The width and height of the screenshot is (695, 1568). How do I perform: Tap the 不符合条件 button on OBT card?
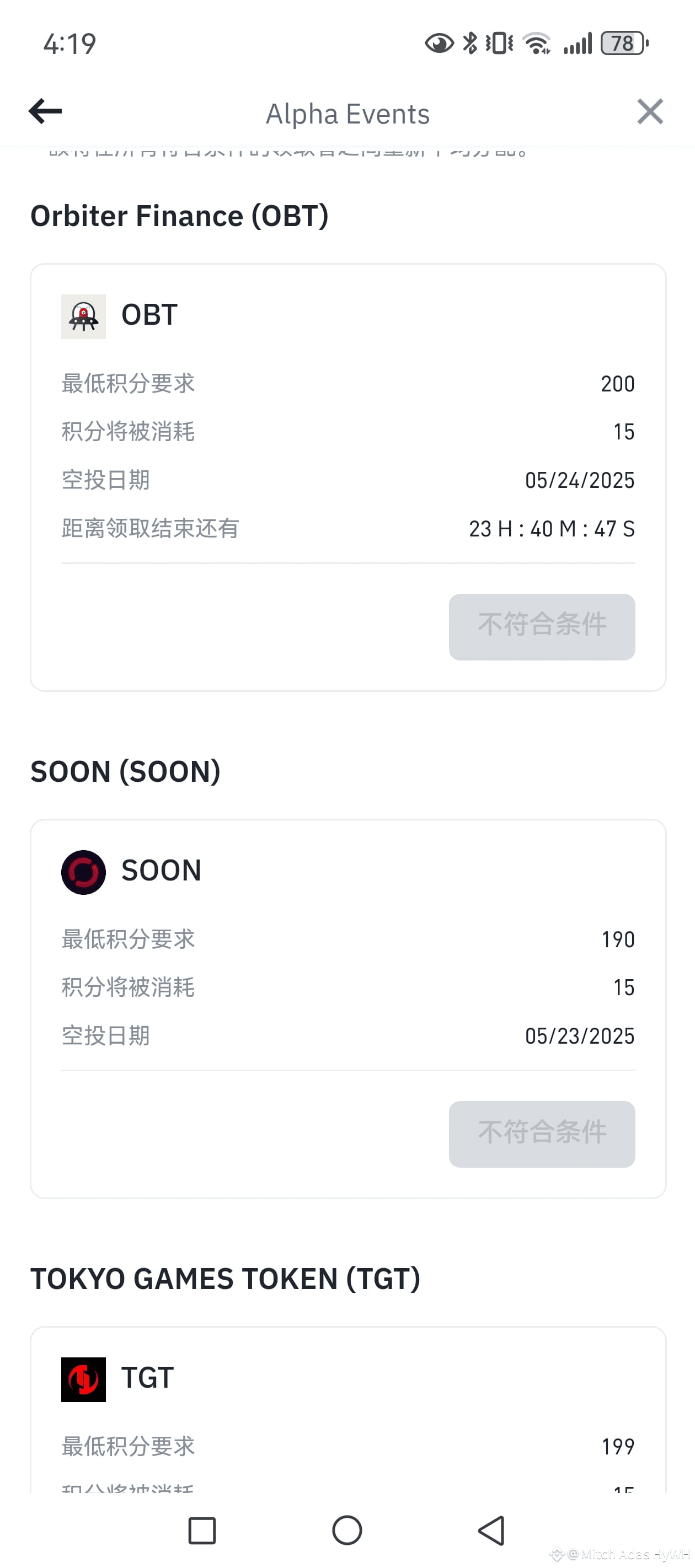tap(542, 626)
